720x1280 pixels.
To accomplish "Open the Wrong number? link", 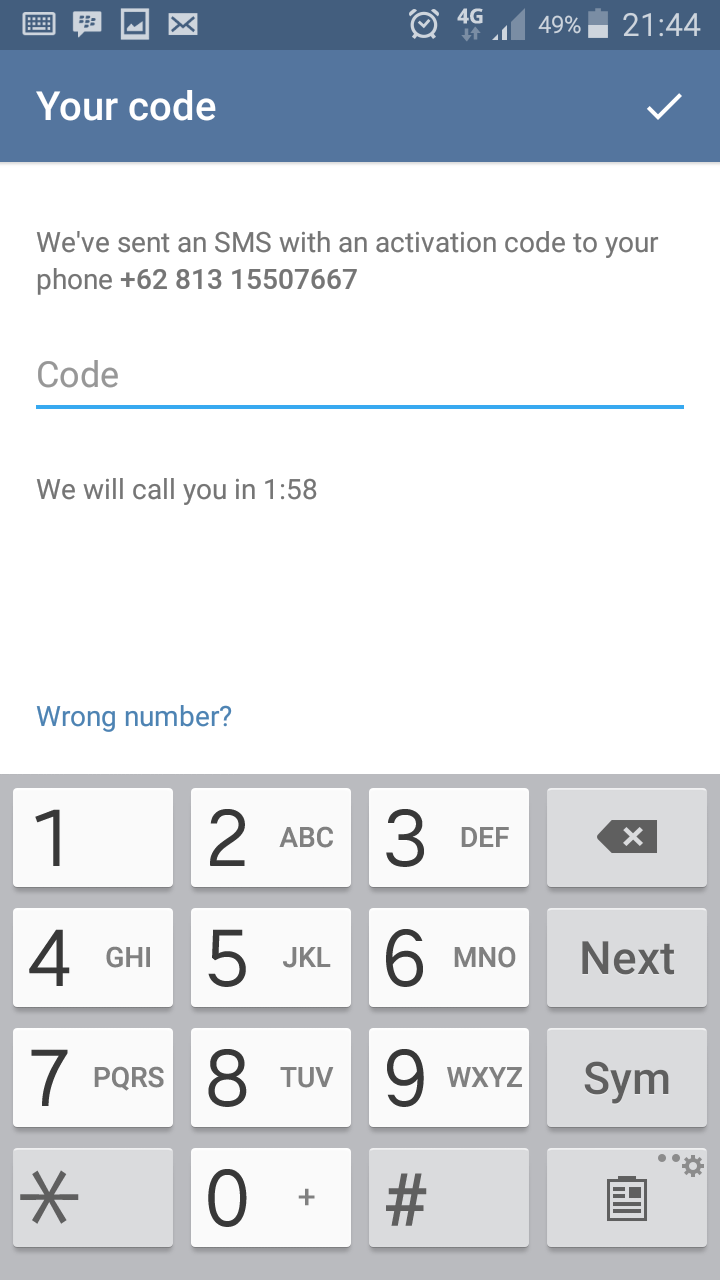I will (134, 717).
